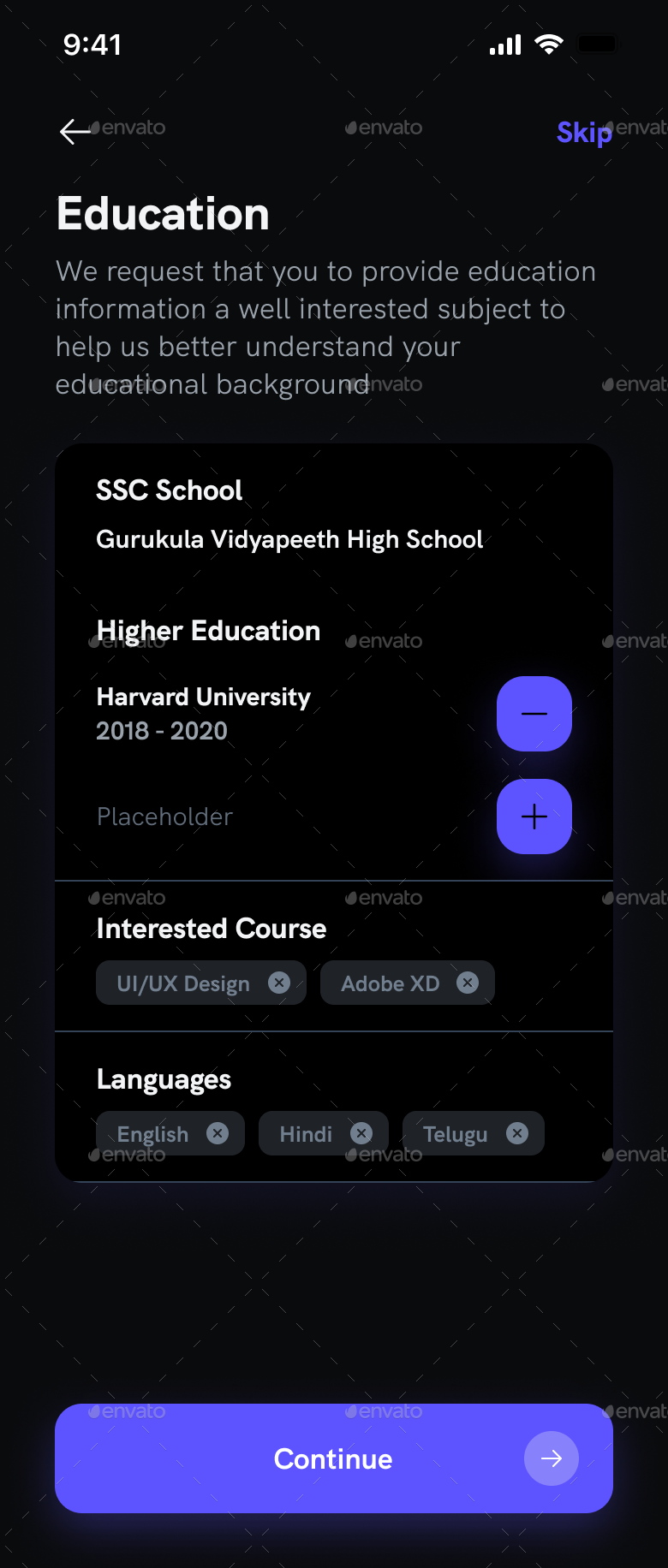Tap the Placeholder input field
Image resolution: width=668 pixels, height=1568 pixels.
pyautogui.click(x=164, y=817)
